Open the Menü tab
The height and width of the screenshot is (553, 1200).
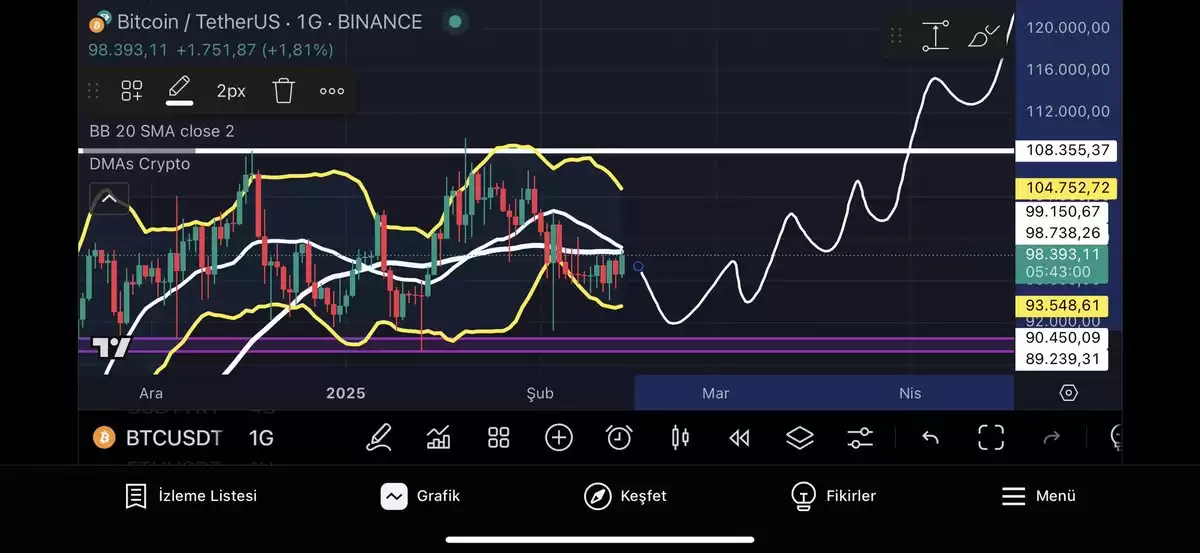1038,496
